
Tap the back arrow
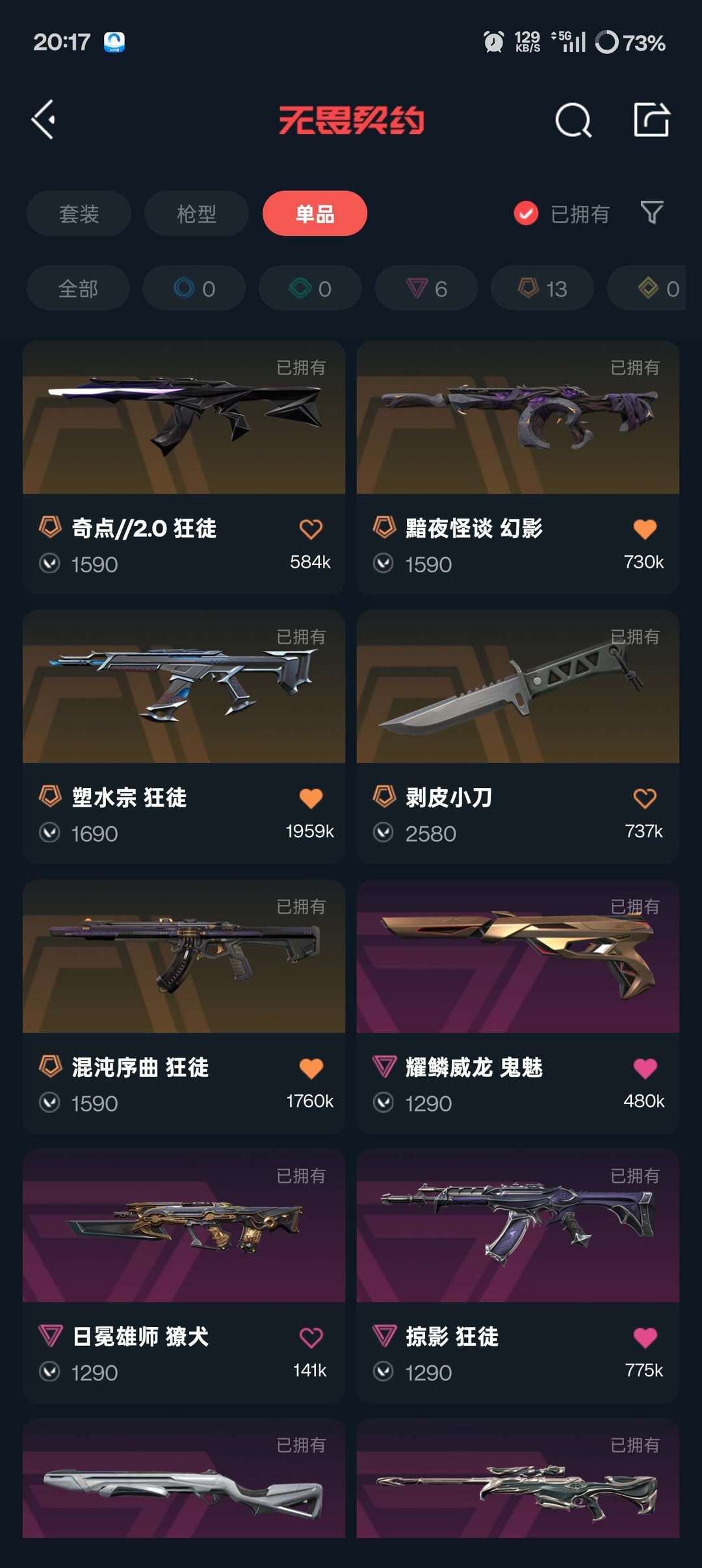(44, 120)
